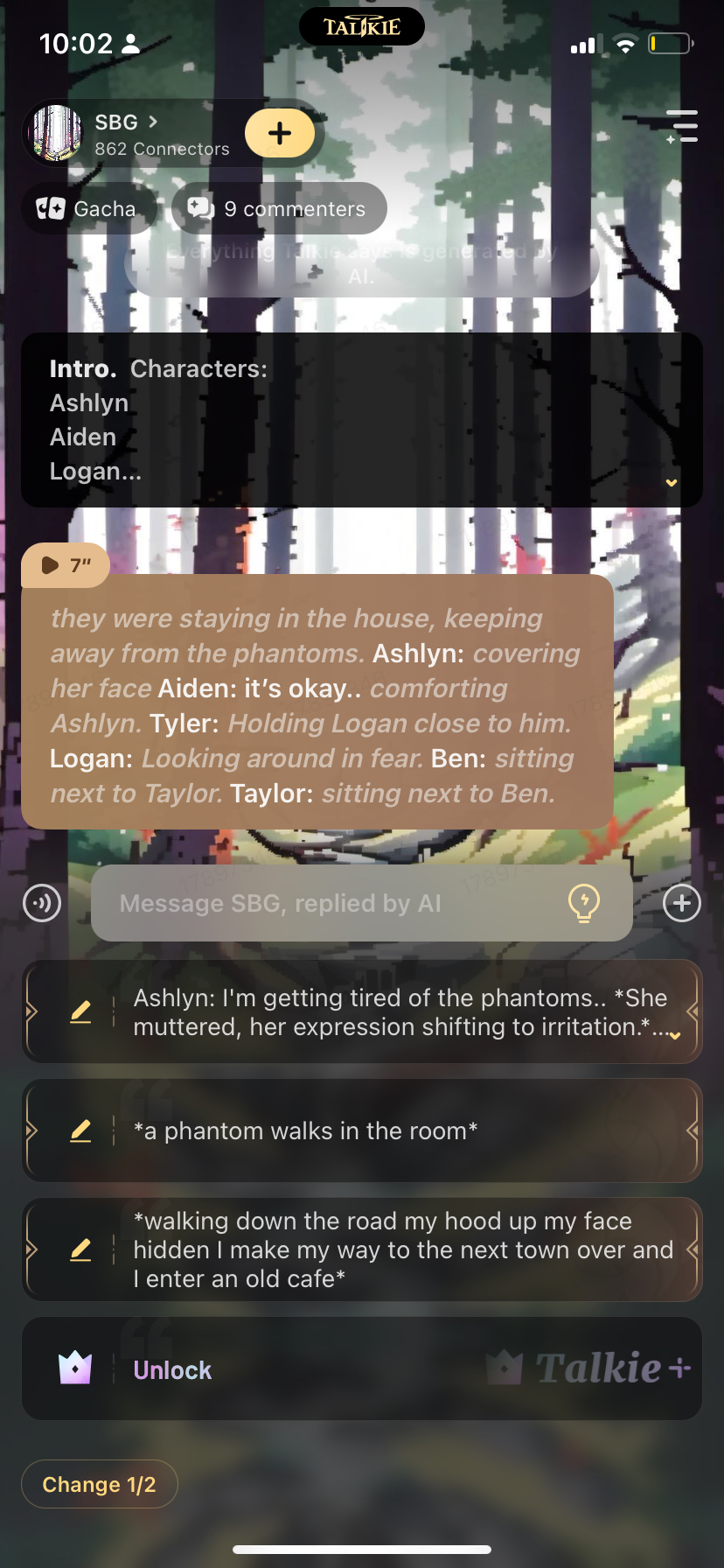Tap Change 1/2 for new suggestions
The image size is (724, 1568).
[x=100, y=1484]
